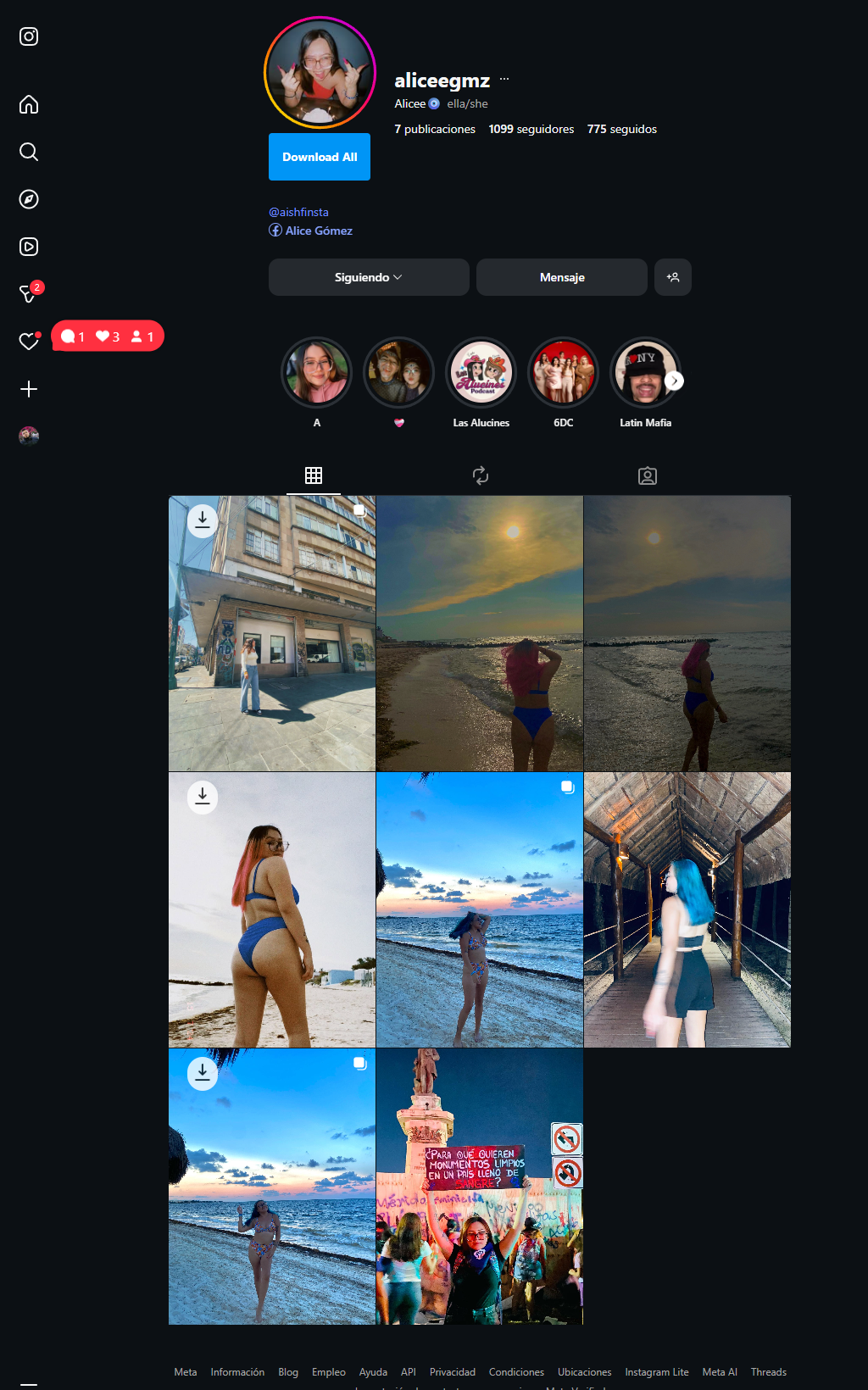Switch to the reposts tab
The height and width of the screenshot is (1390, 868).
(481, 475)
